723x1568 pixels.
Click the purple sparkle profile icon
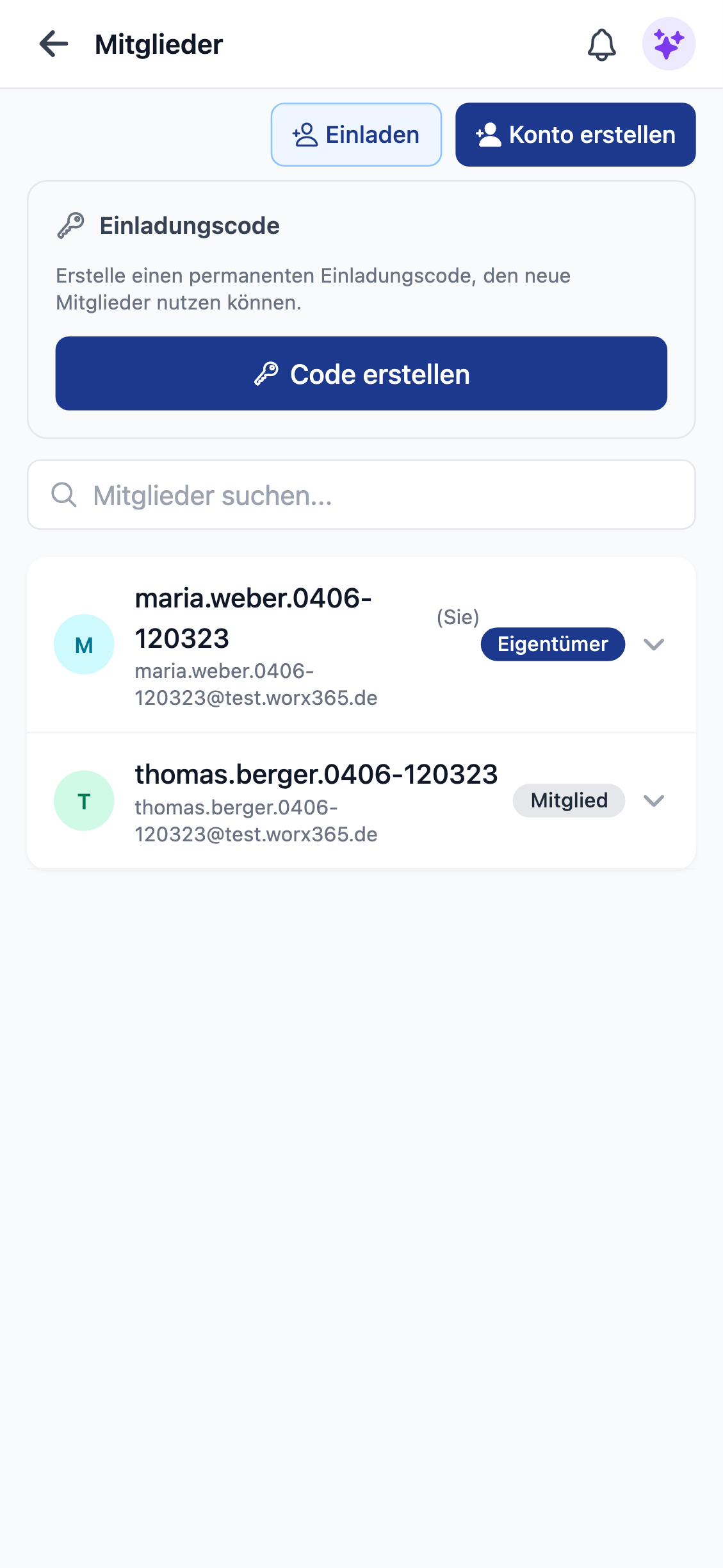click(669, 44)
